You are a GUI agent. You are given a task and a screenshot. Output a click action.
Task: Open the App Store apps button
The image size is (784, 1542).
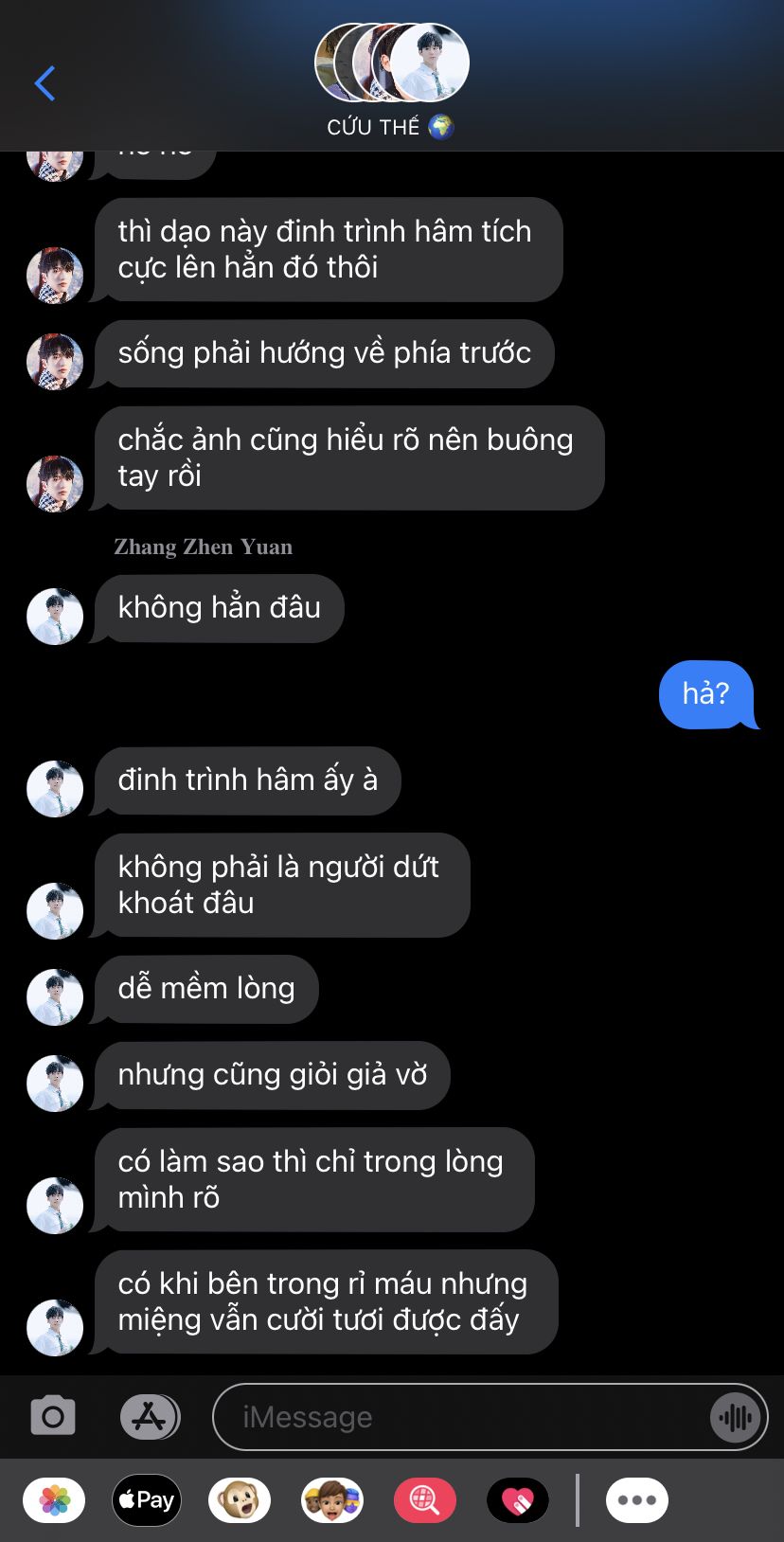(150, 1417)
